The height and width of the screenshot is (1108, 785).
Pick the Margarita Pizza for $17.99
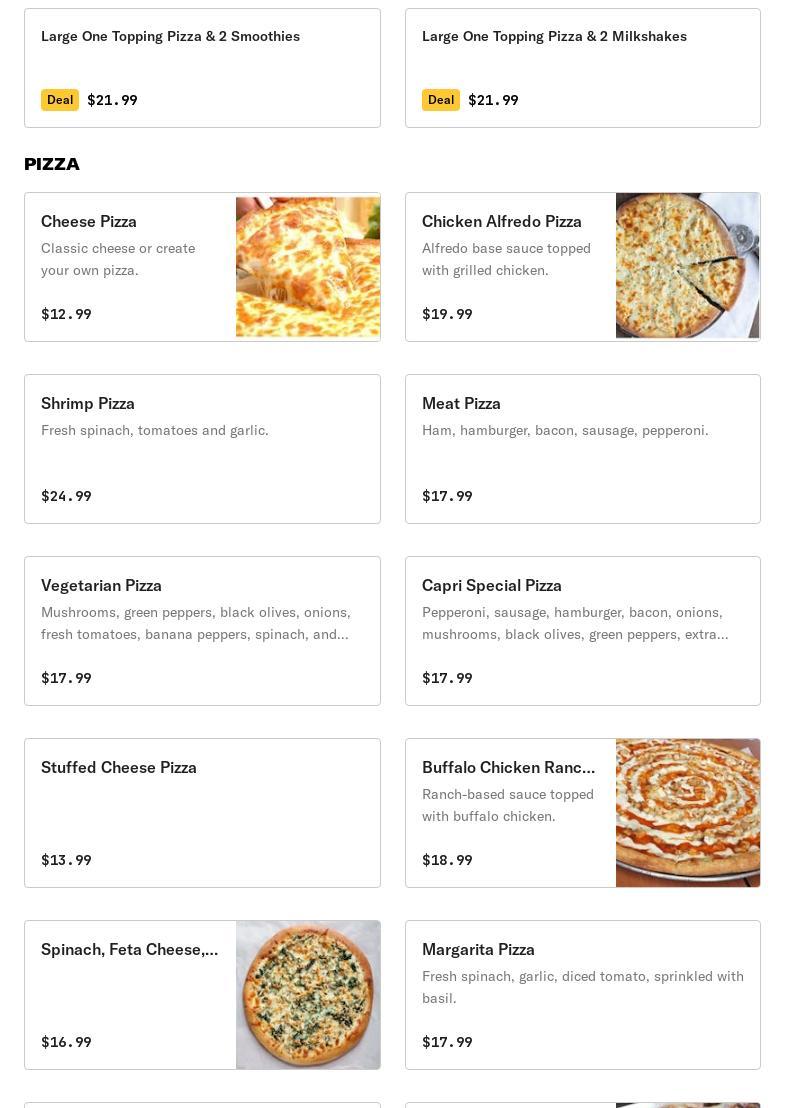point(582,995)
